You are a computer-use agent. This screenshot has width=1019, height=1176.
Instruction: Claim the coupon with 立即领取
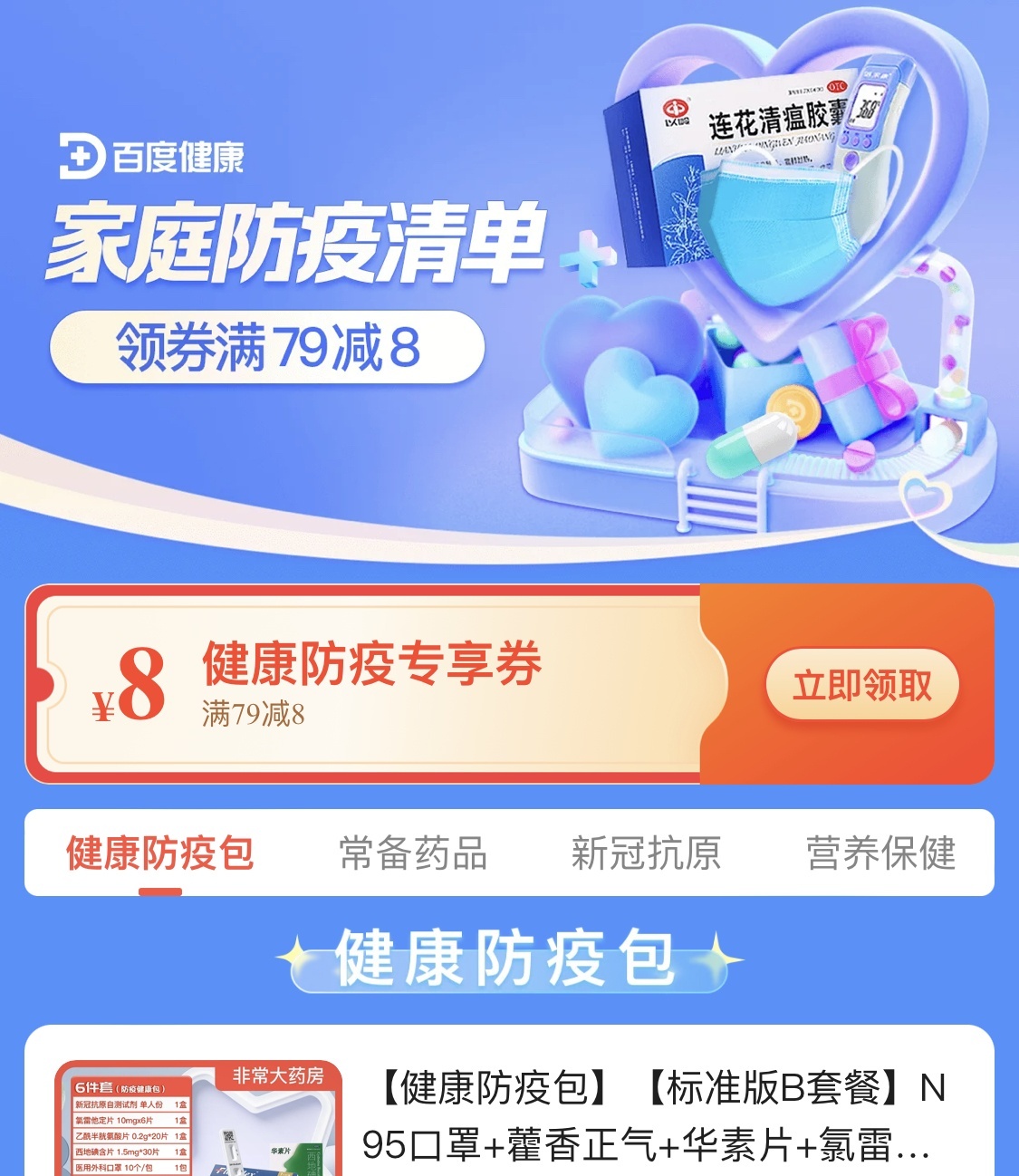point(861,685)
